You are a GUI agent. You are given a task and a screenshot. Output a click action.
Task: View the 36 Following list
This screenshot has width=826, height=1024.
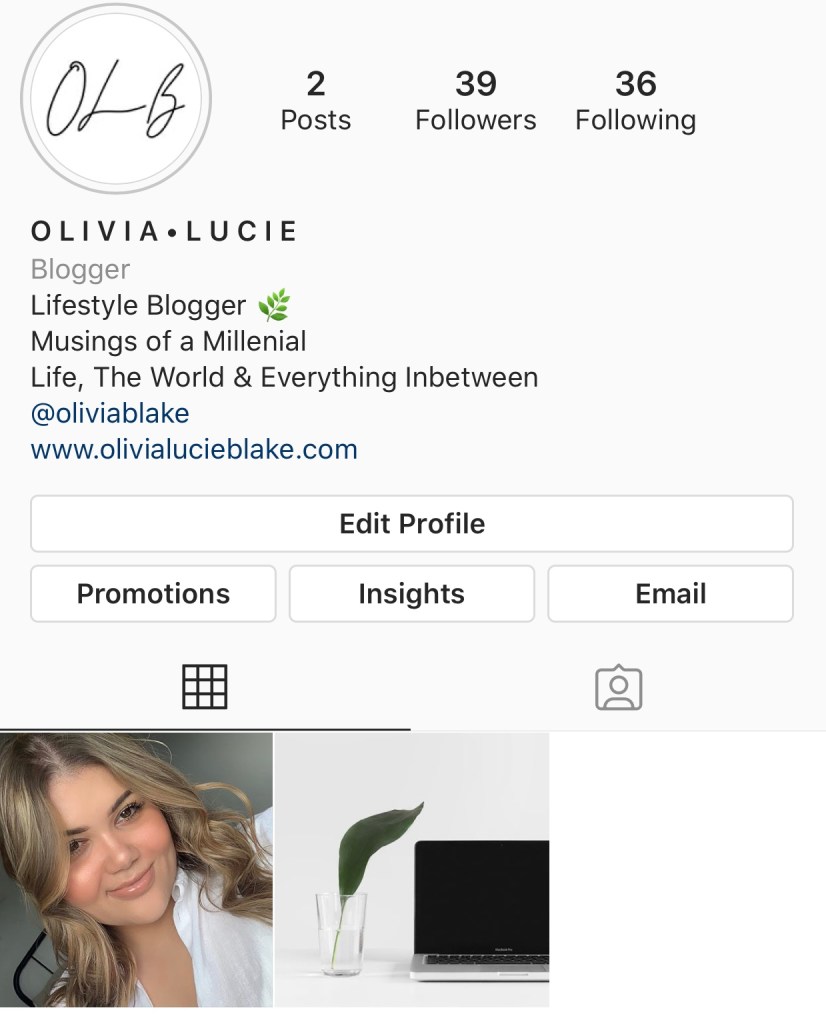(635, 101)
